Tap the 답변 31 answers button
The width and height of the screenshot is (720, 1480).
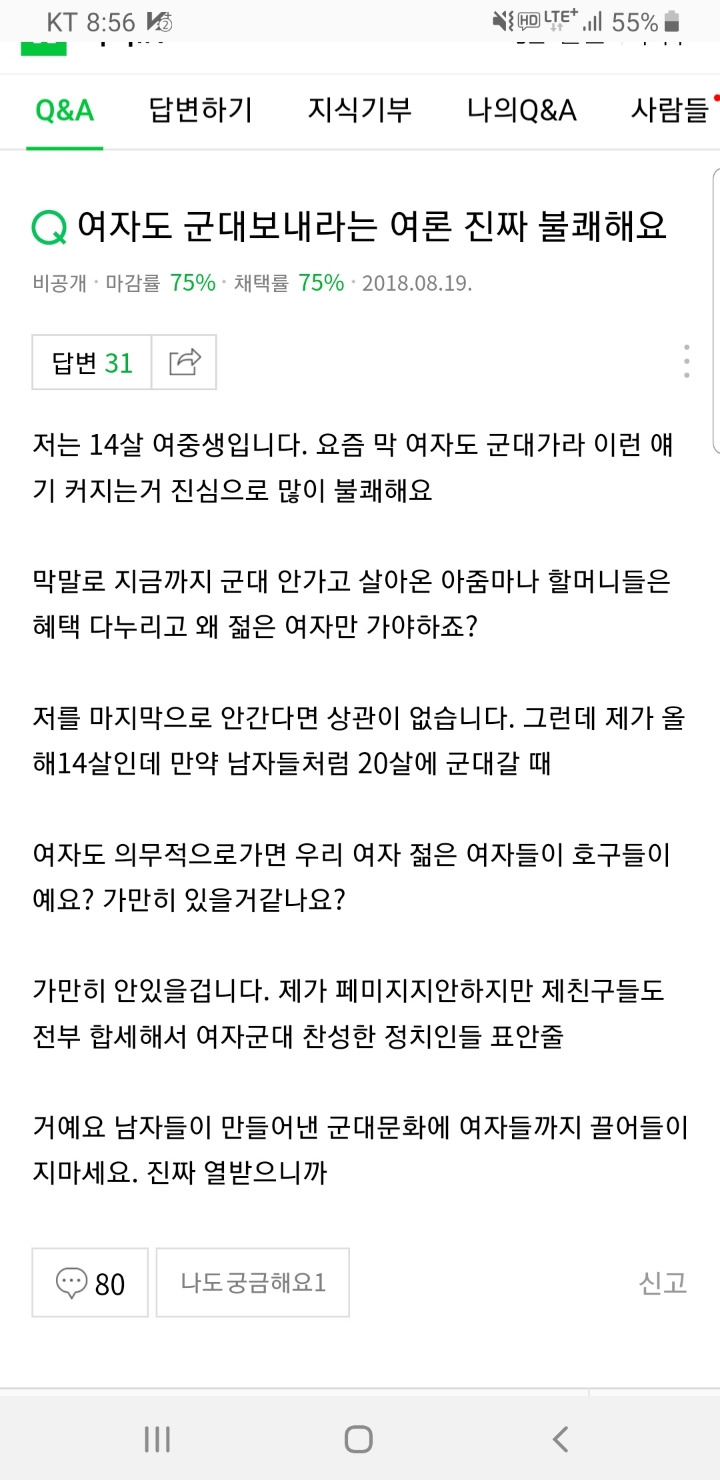coord(92,362)
